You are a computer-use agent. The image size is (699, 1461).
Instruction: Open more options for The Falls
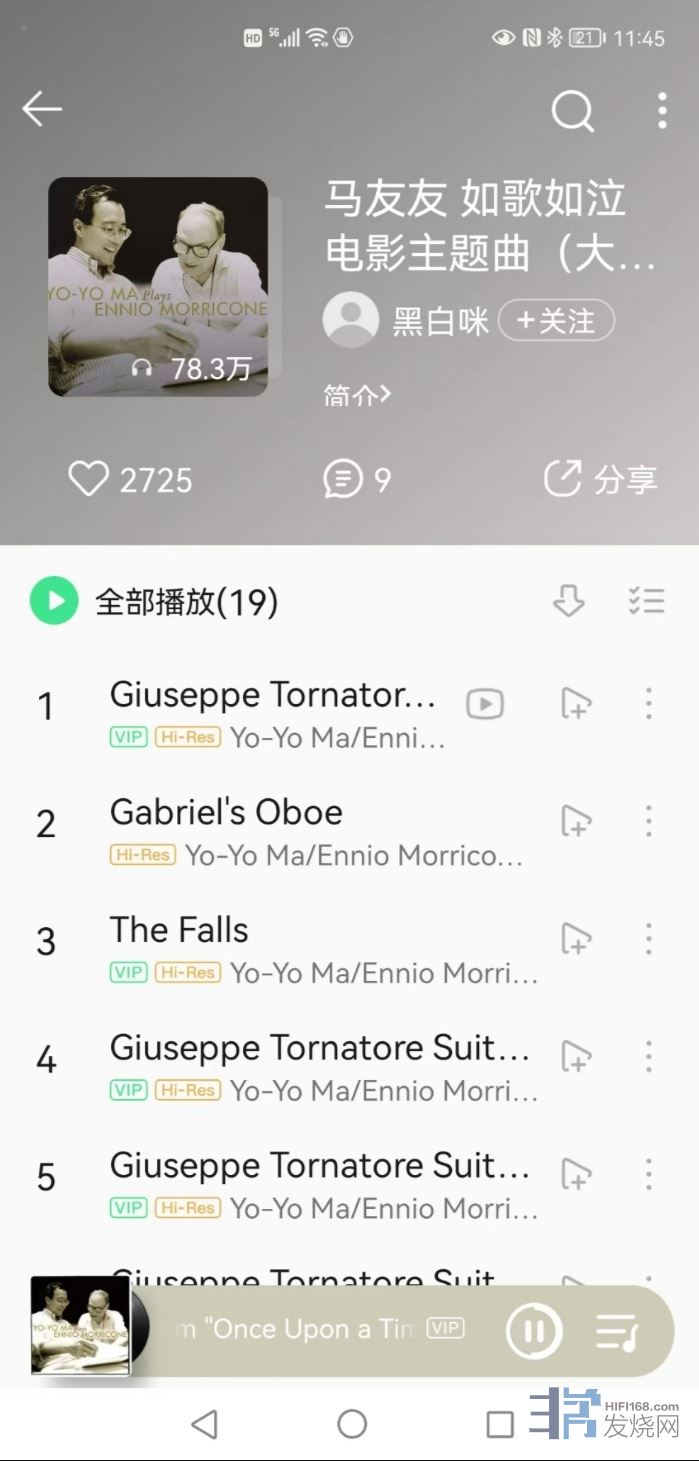point(649,939)
